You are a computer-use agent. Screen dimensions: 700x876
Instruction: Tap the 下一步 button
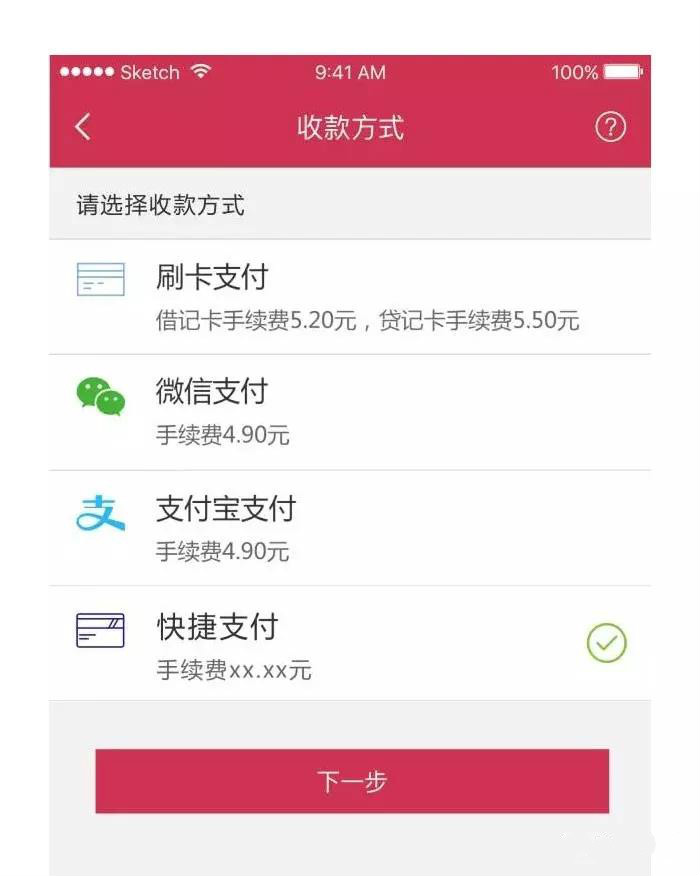point(352,781)
